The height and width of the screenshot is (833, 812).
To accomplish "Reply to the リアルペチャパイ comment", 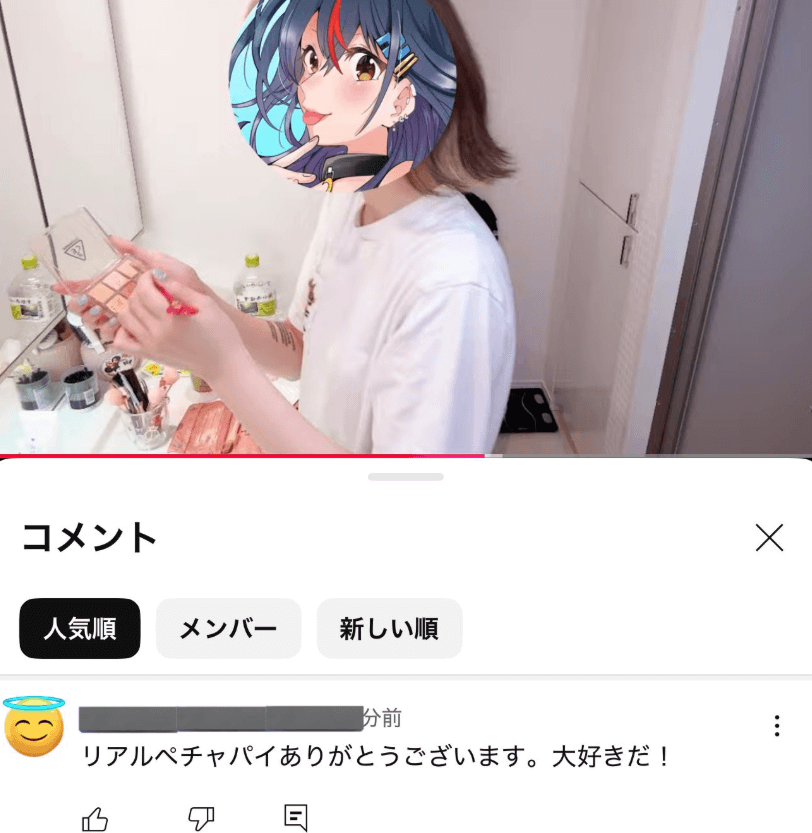I will tap(296, 818).
